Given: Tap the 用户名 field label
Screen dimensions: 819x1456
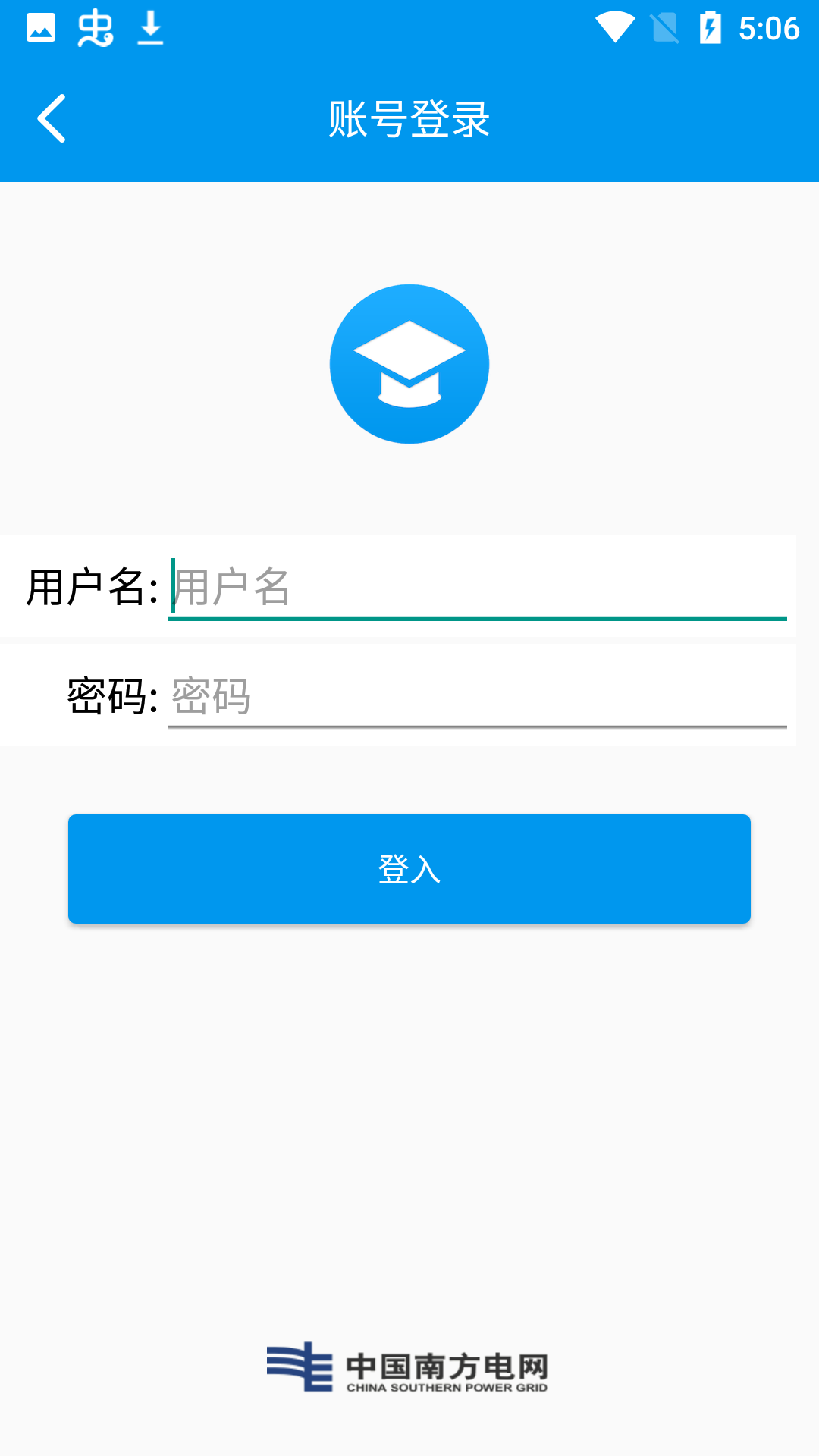Looking at the screenshot, I should tap(91, 586).
